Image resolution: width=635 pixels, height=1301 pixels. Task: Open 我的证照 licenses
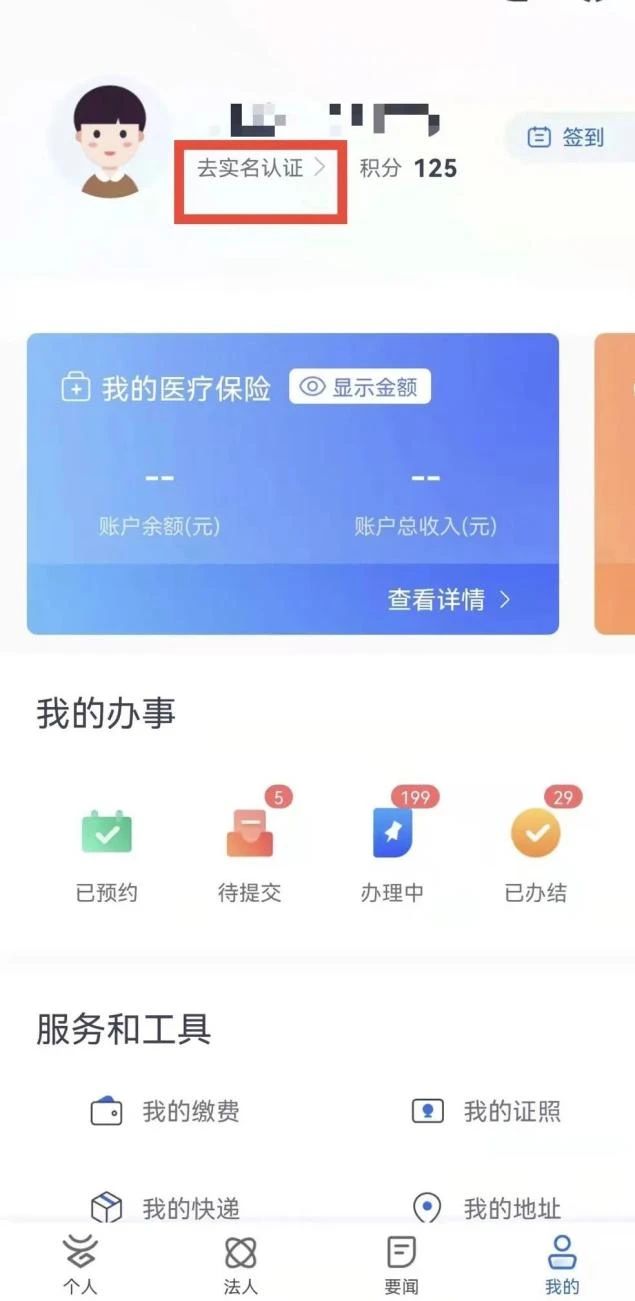point(487,1111)
